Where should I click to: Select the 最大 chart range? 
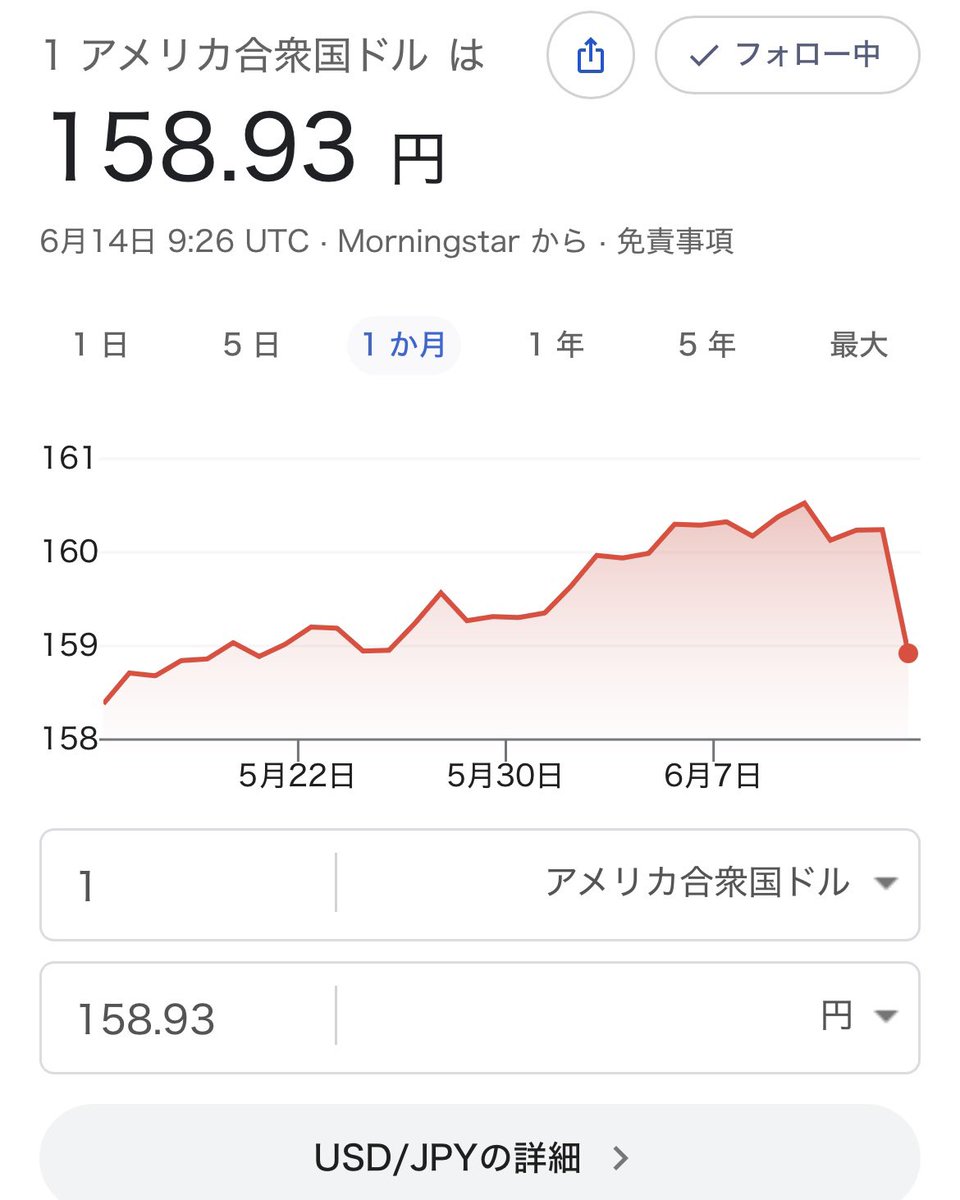[859, 346]
